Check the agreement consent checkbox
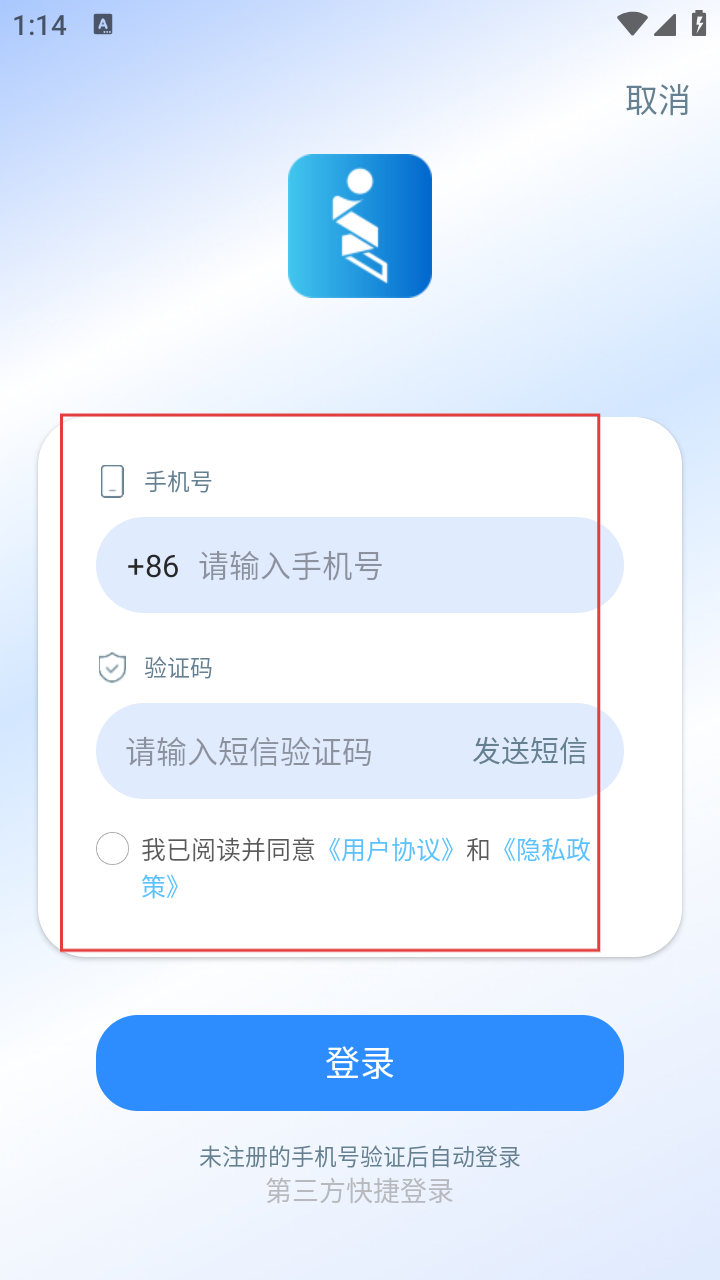Screen dimensions: 720x1280 [113, 849]
